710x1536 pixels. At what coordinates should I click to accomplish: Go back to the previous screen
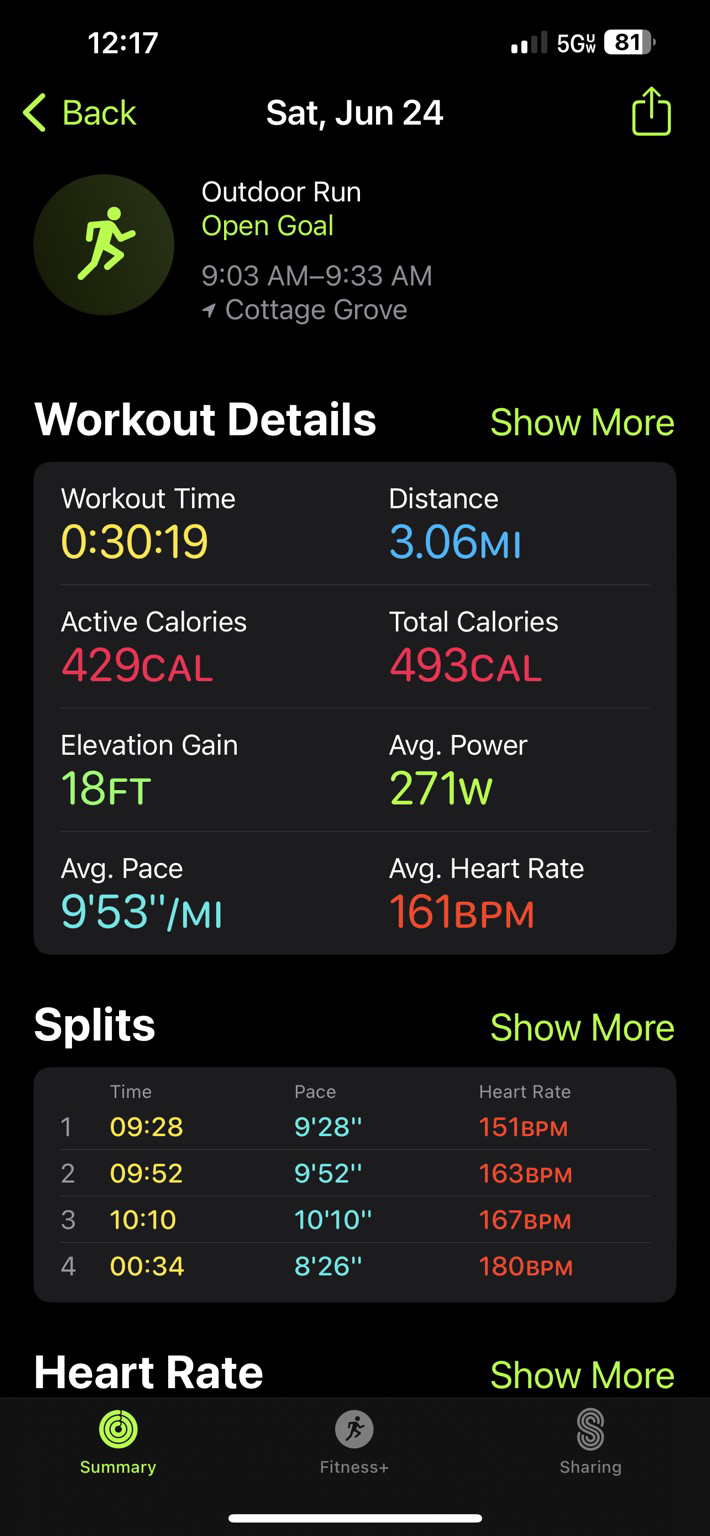pyautogui.click(x=80, y=113)
